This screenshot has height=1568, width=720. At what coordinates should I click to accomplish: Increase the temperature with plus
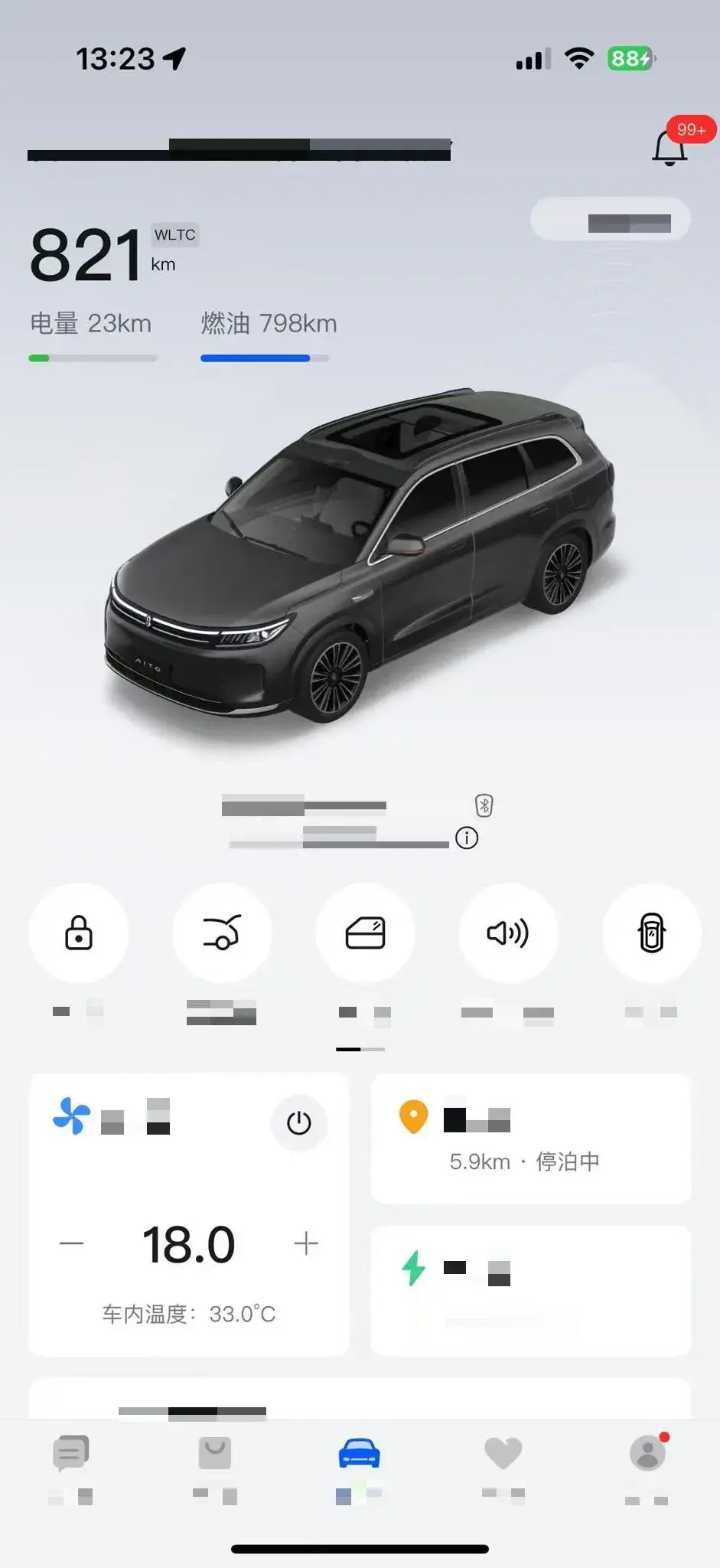306,1243
